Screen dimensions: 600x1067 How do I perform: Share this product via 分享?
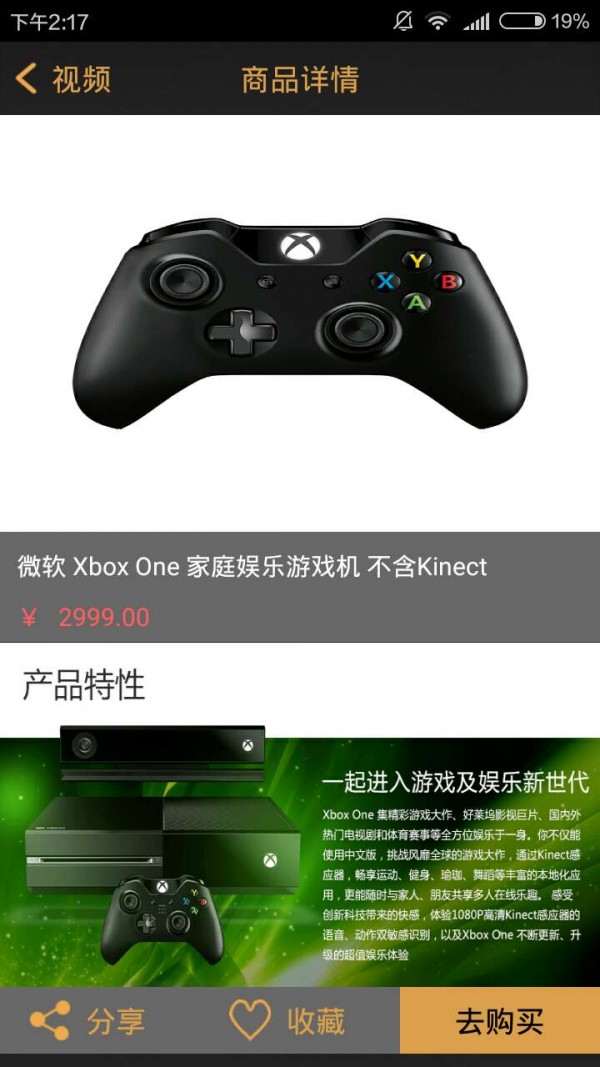coord(88,1021)
